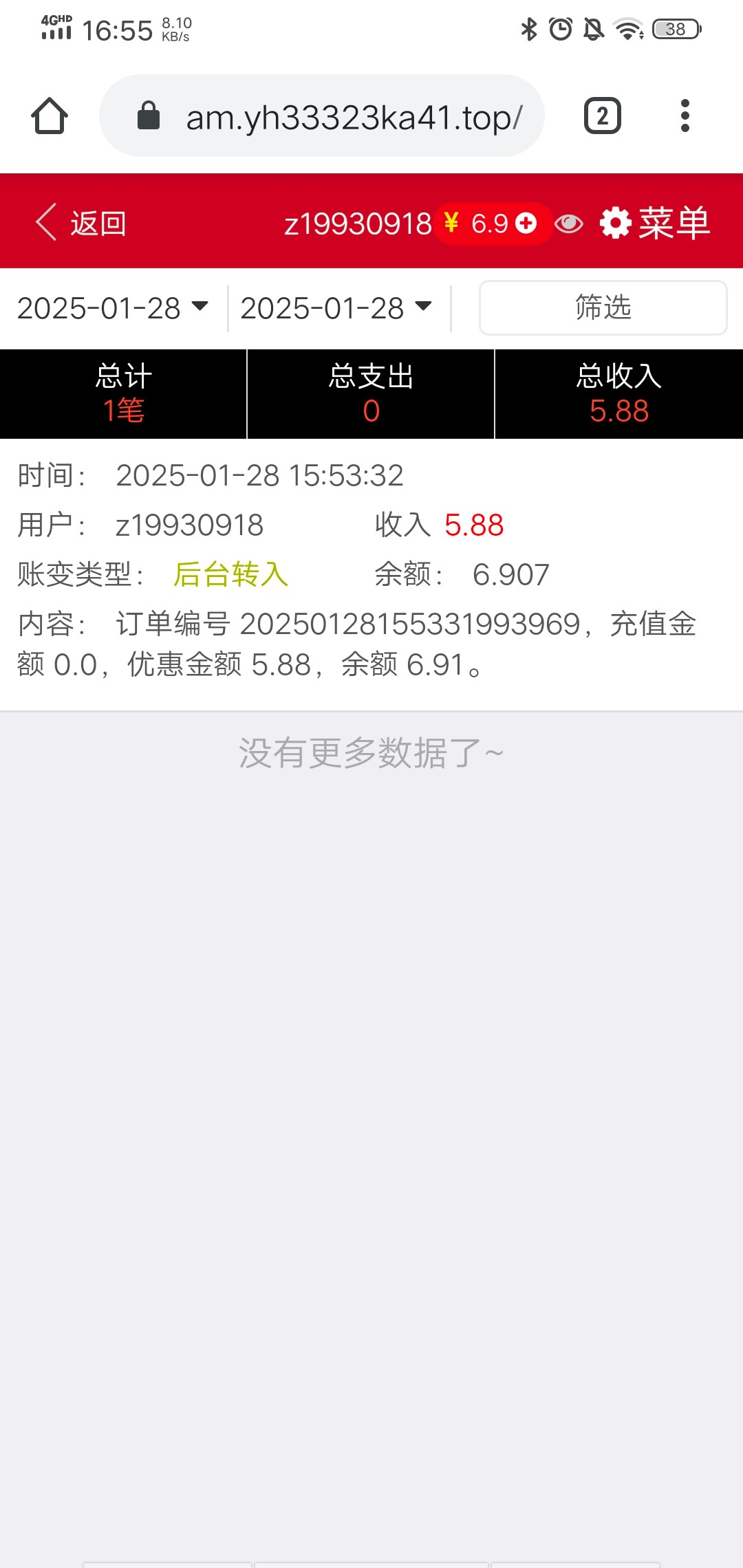
Task: Open the 菜单 settings menu
Action: coord(655,224)
